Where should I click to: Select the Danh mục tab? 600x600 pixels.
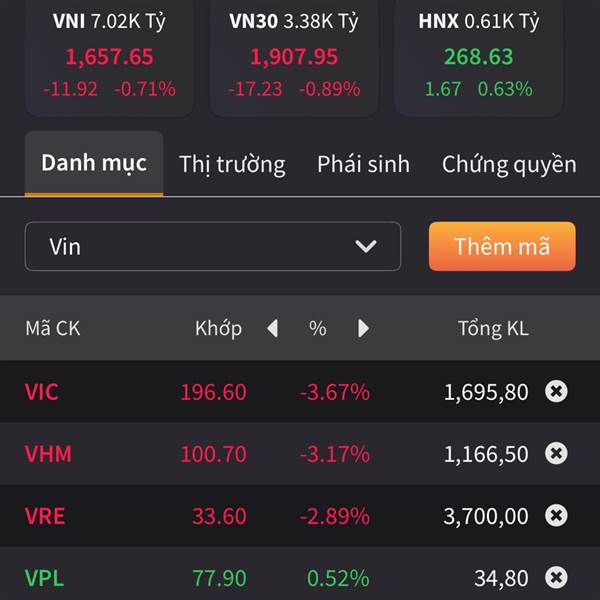(94, 164)
